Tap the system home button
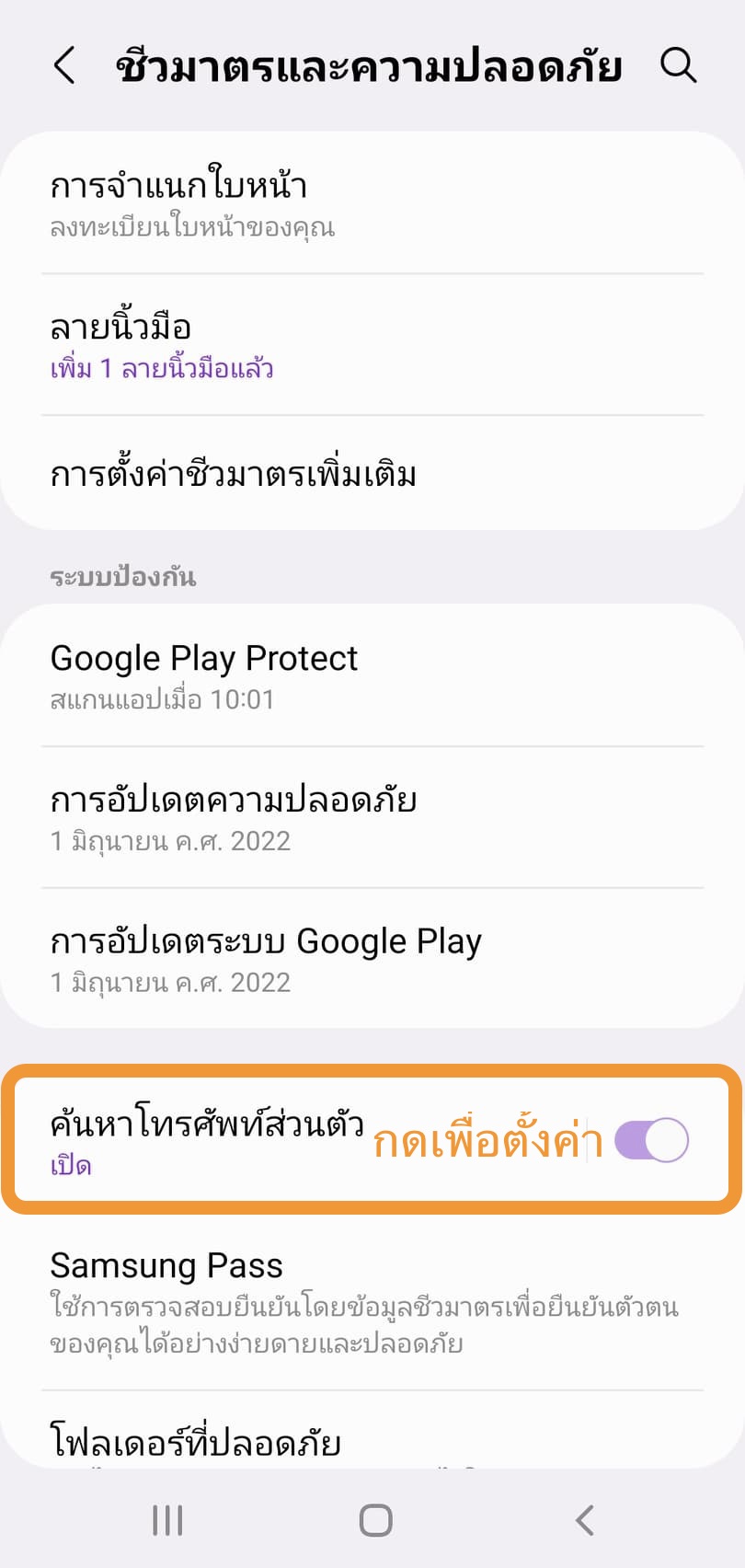 (x=375, y=1520)
